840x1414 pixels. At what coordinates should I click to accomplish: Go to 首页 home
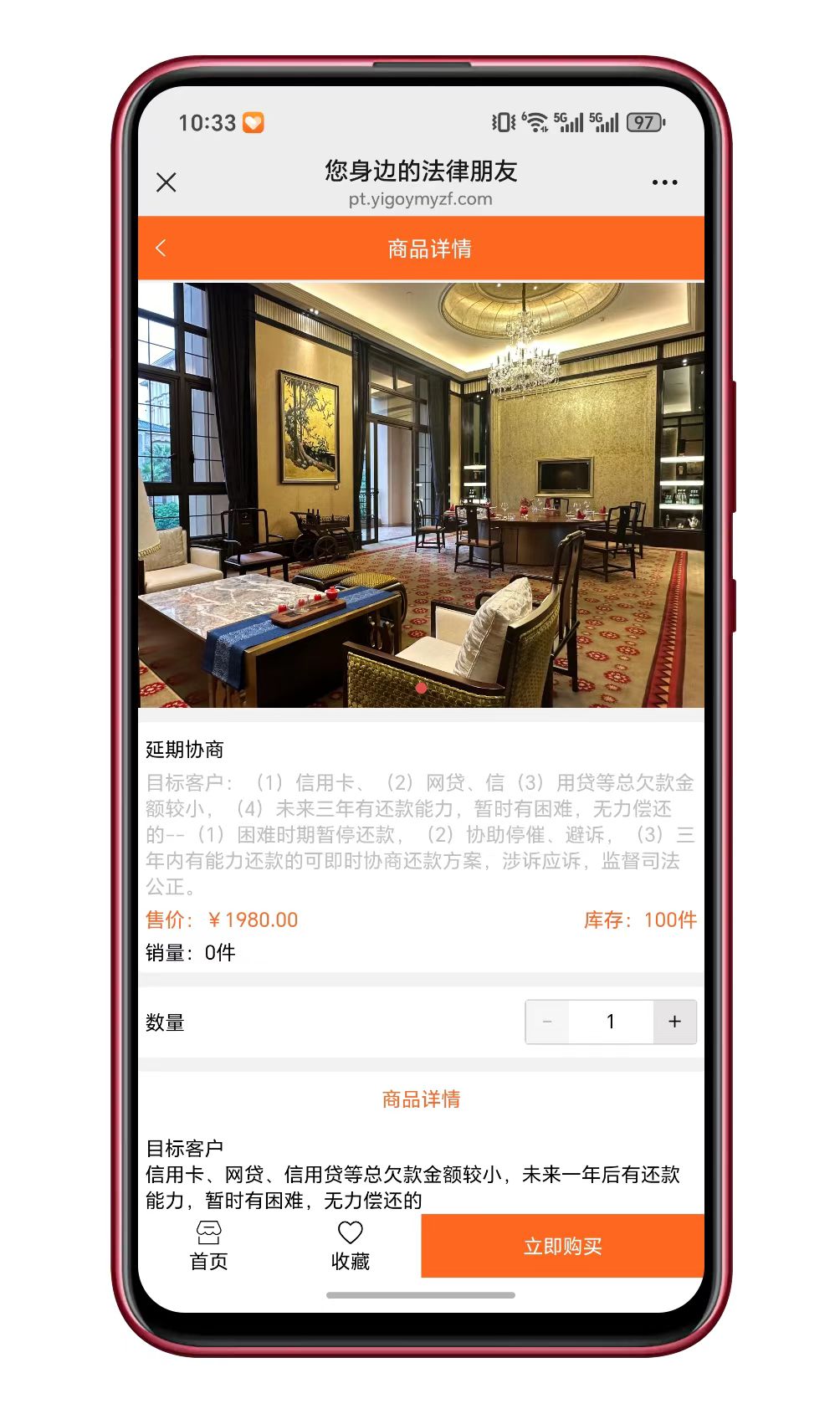pyautogui.click(x=208, y=1246)
